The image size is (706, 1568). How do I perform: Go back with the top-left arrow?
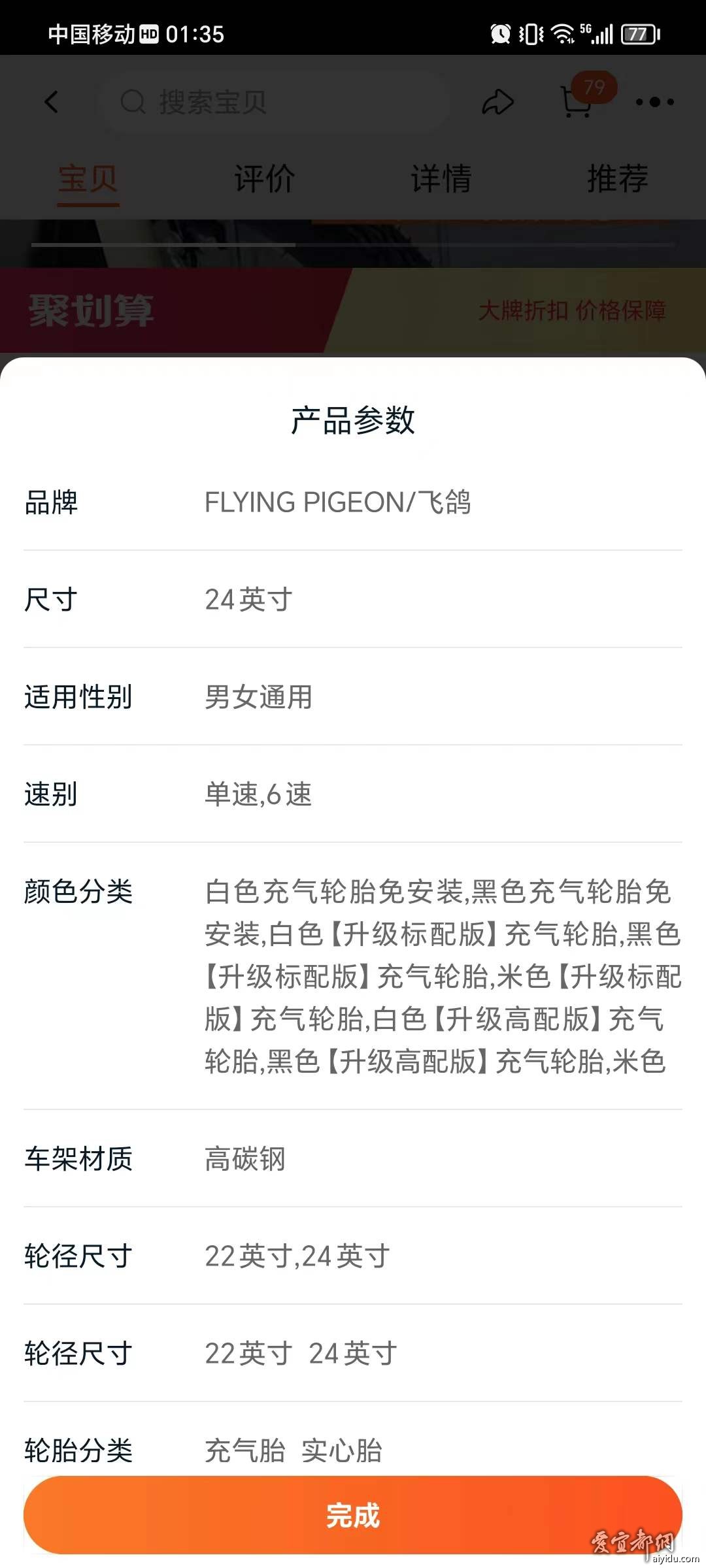51,102
